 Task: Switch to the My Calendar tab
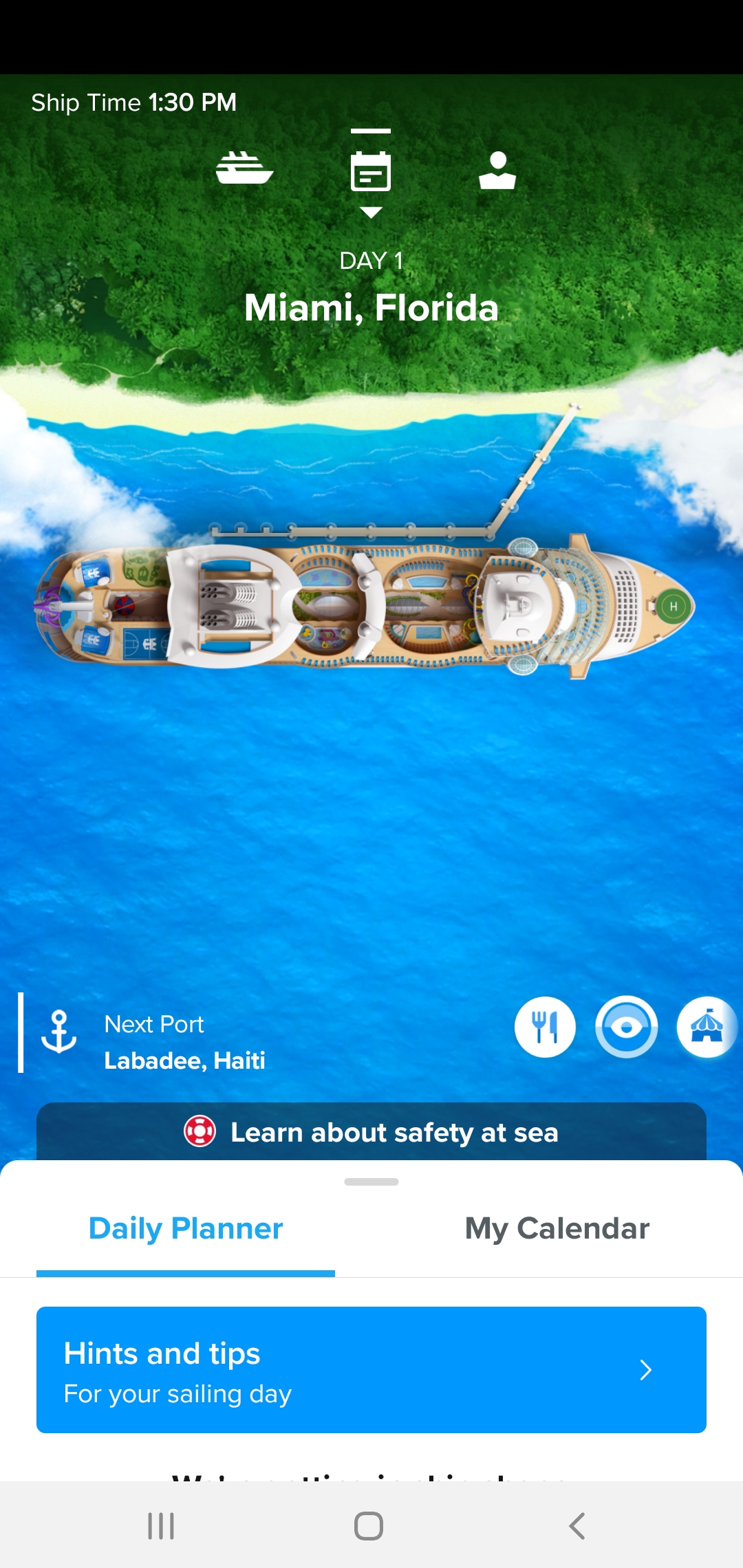[x=557, y=1229]
